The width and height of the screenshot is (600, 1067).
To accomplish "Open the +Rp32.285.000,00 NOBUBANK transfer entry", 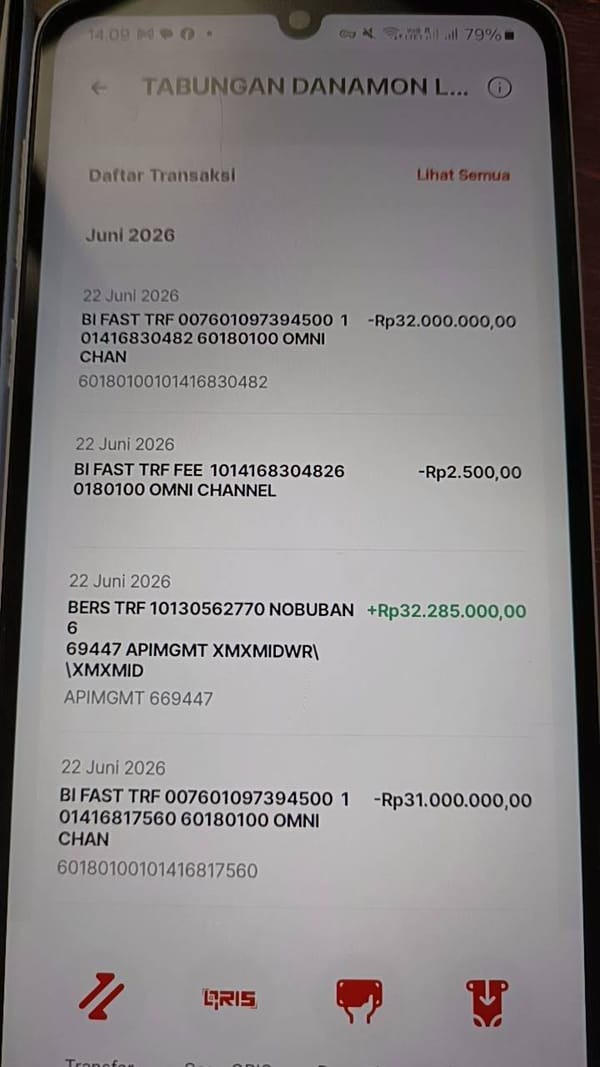I will pyautogui.click(x=297, y=640).
